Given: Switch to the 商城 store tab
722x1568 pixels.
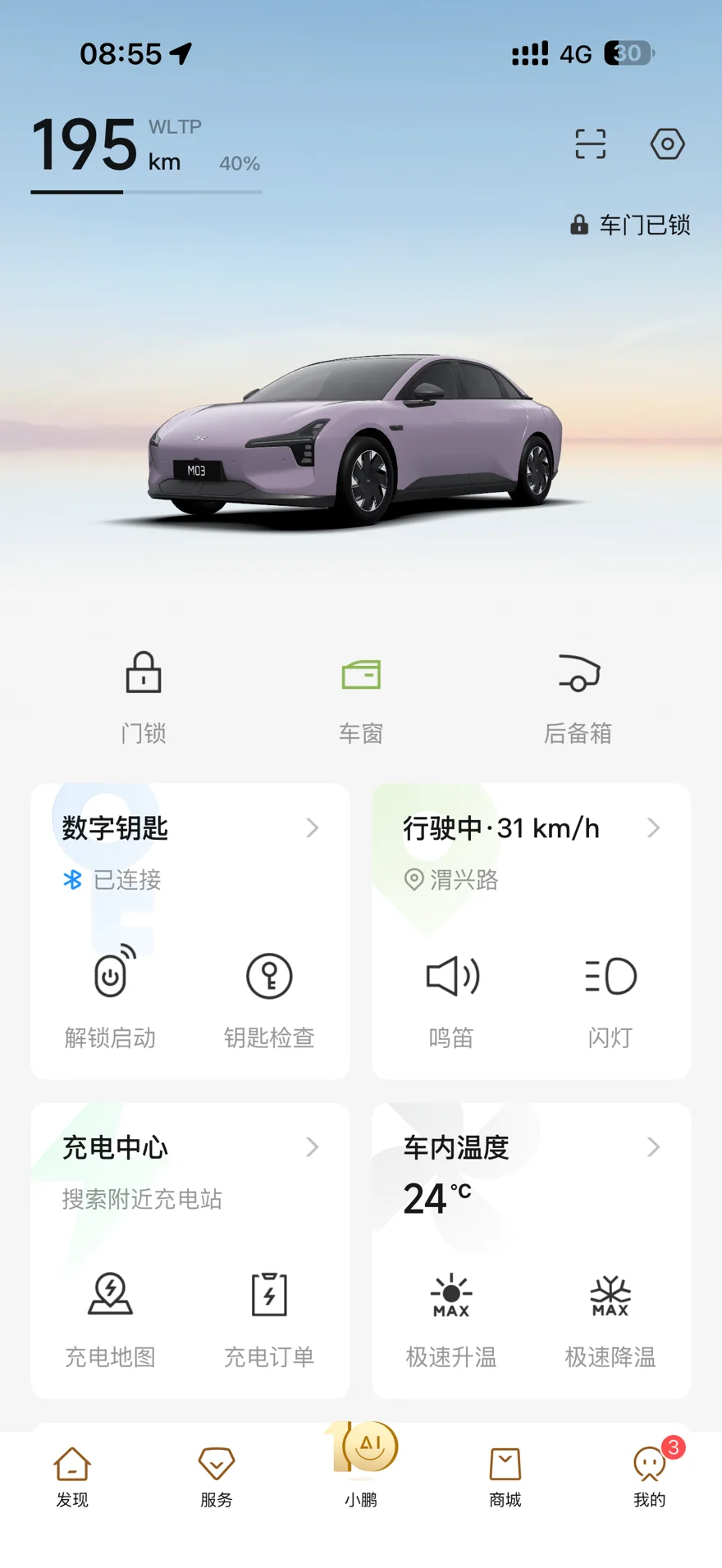Looking at the screenshot, I should coord(505,1476).
